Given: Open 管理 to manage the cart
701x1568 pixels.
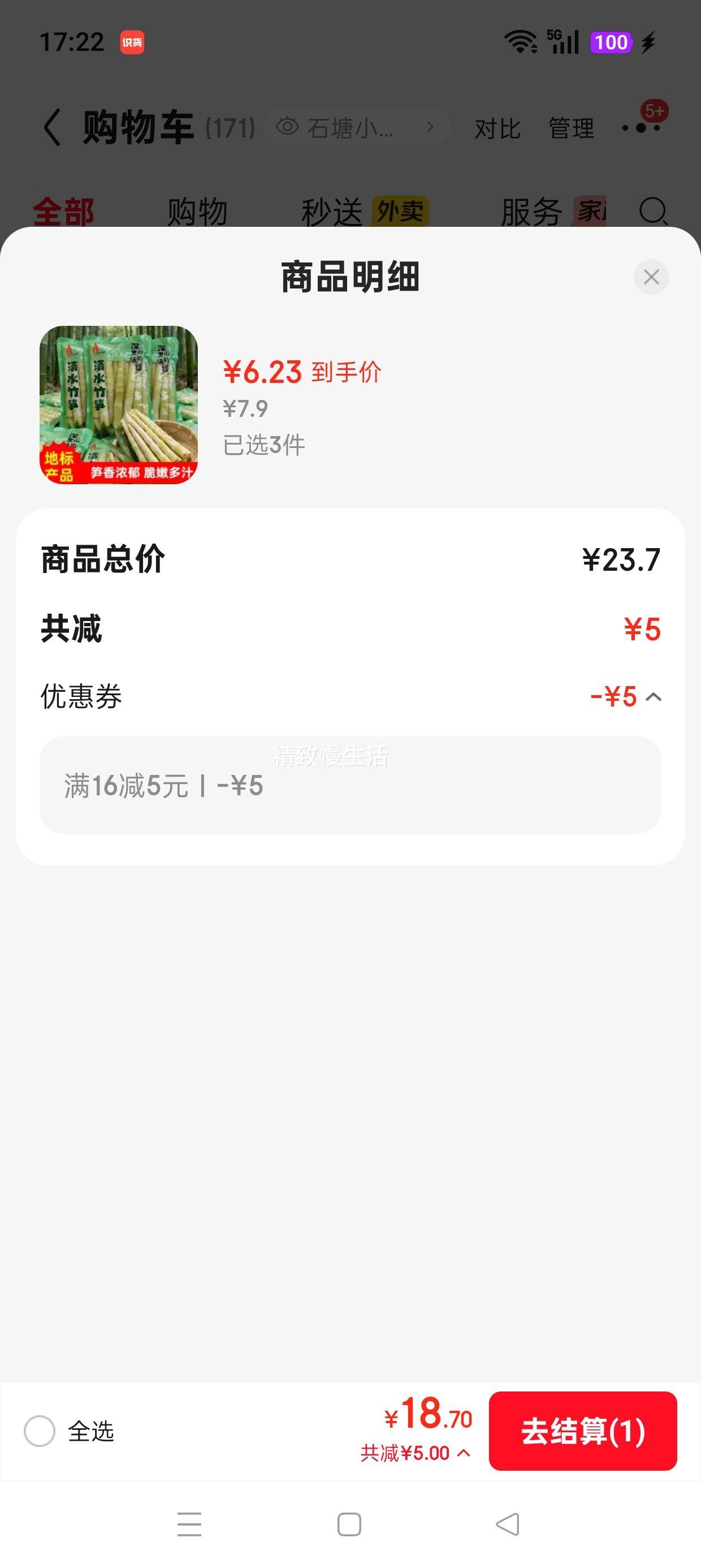Looking at the screenshot, I should [x=571, y=129].
